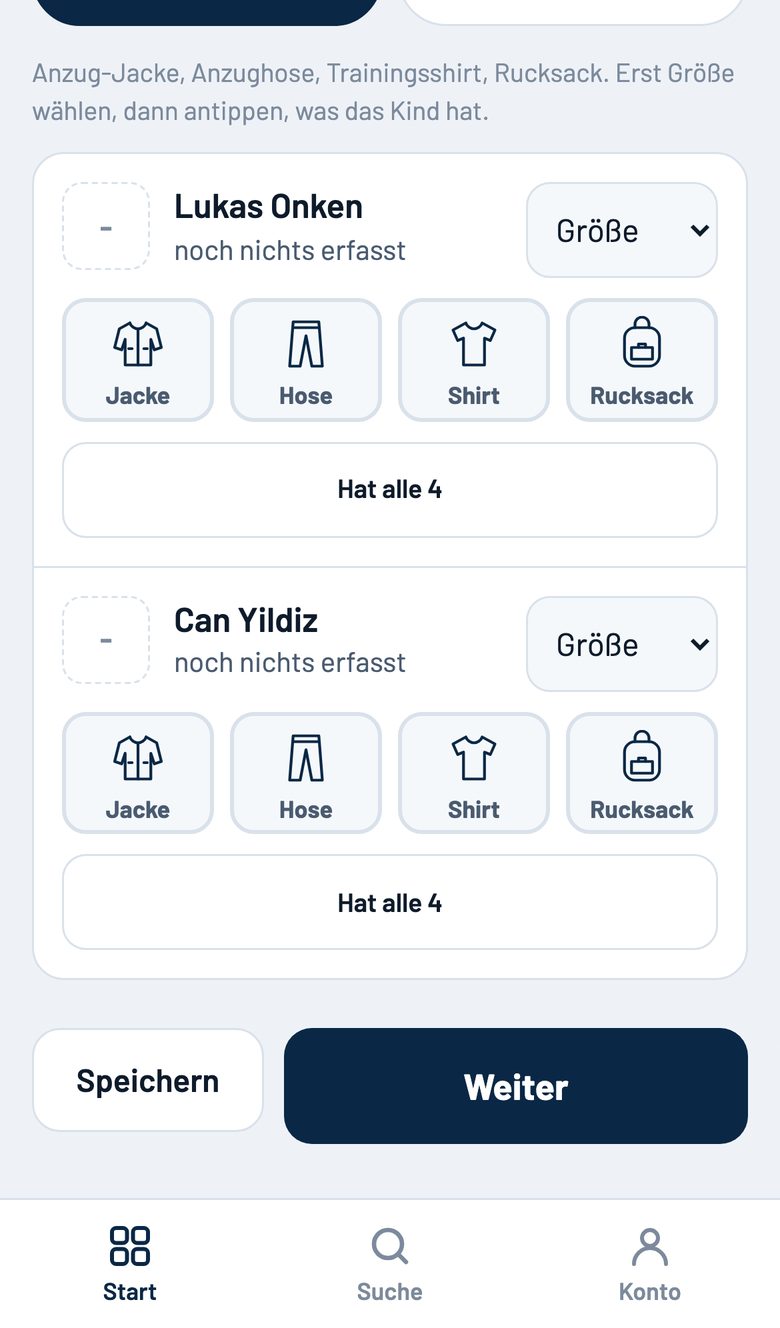This screenshot has height=1328, width=780.
Task: Tap the Speichern button
Action: pyautogui.click(x=148, y=1080)
